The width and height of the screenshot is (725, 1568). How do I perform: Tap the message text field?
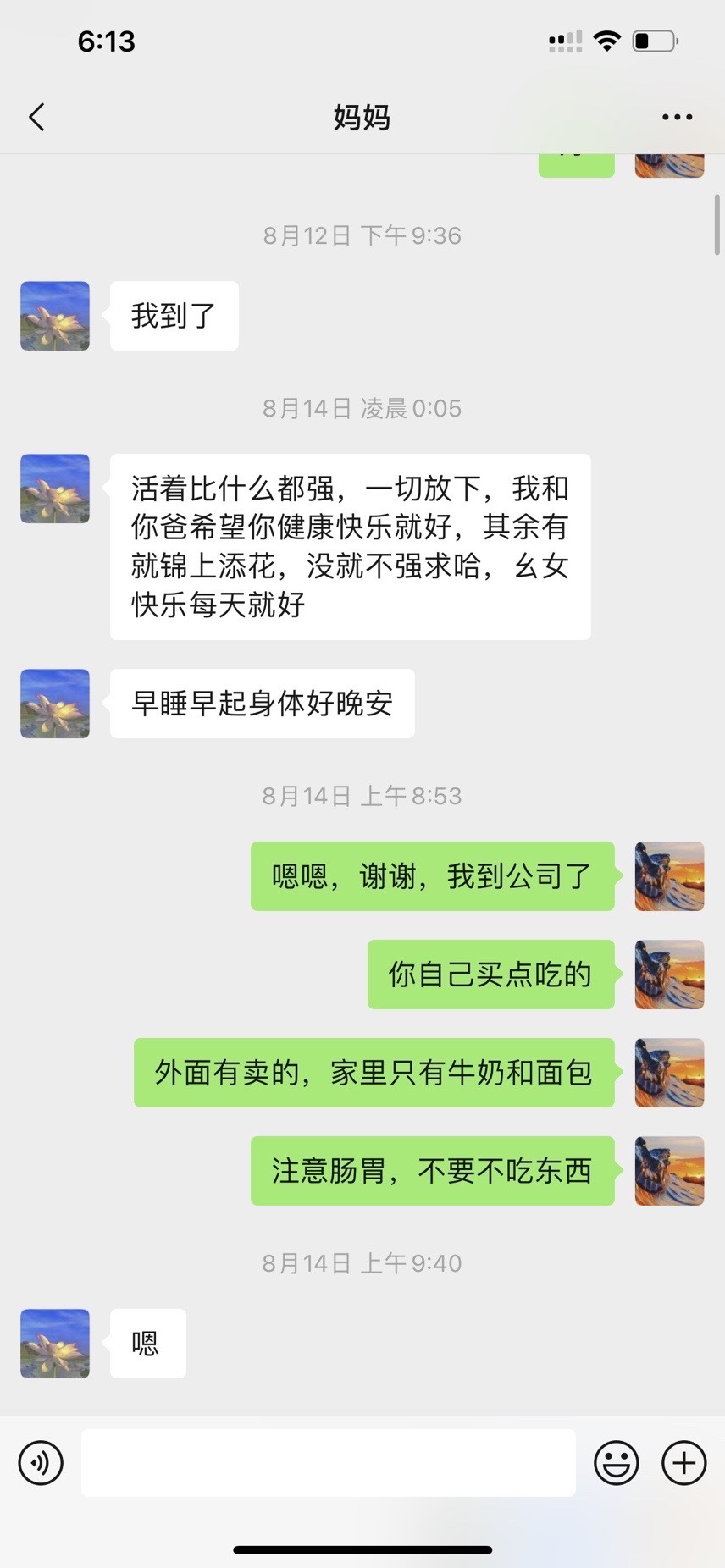(x=329, y=1462)
